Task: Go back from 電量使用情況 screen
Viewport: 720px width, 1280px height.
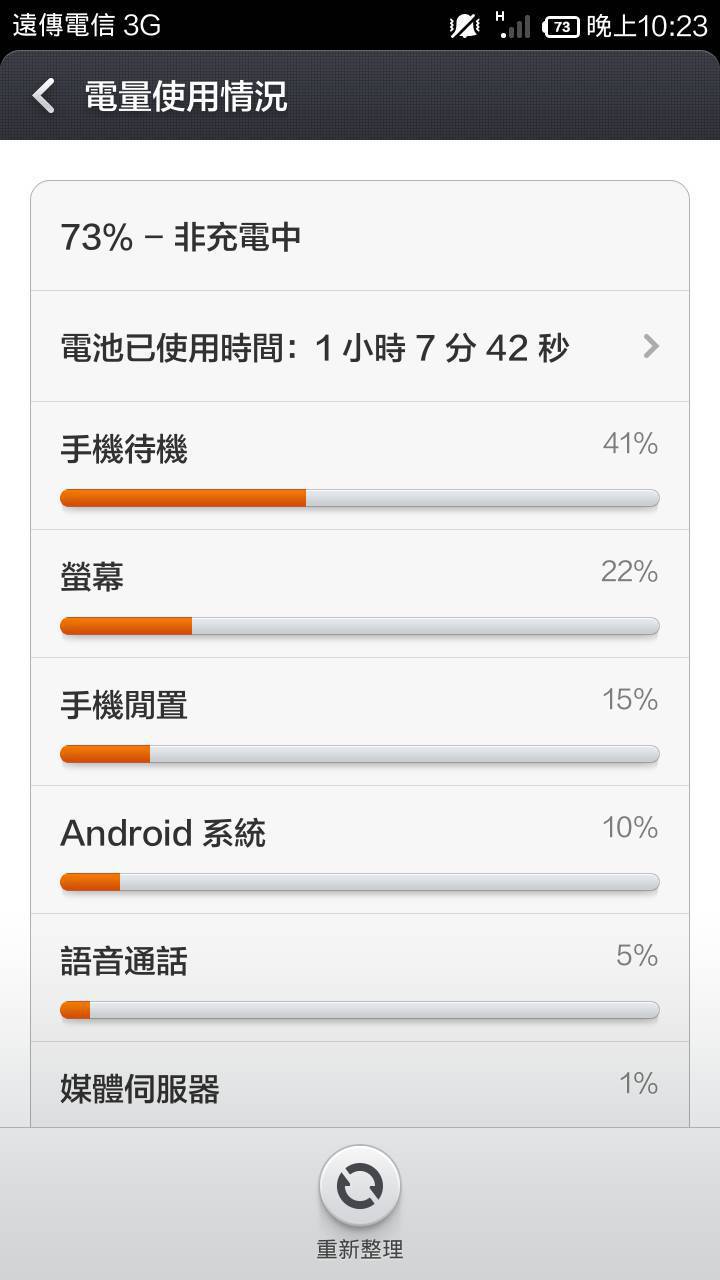Action: tap(44, 96)
